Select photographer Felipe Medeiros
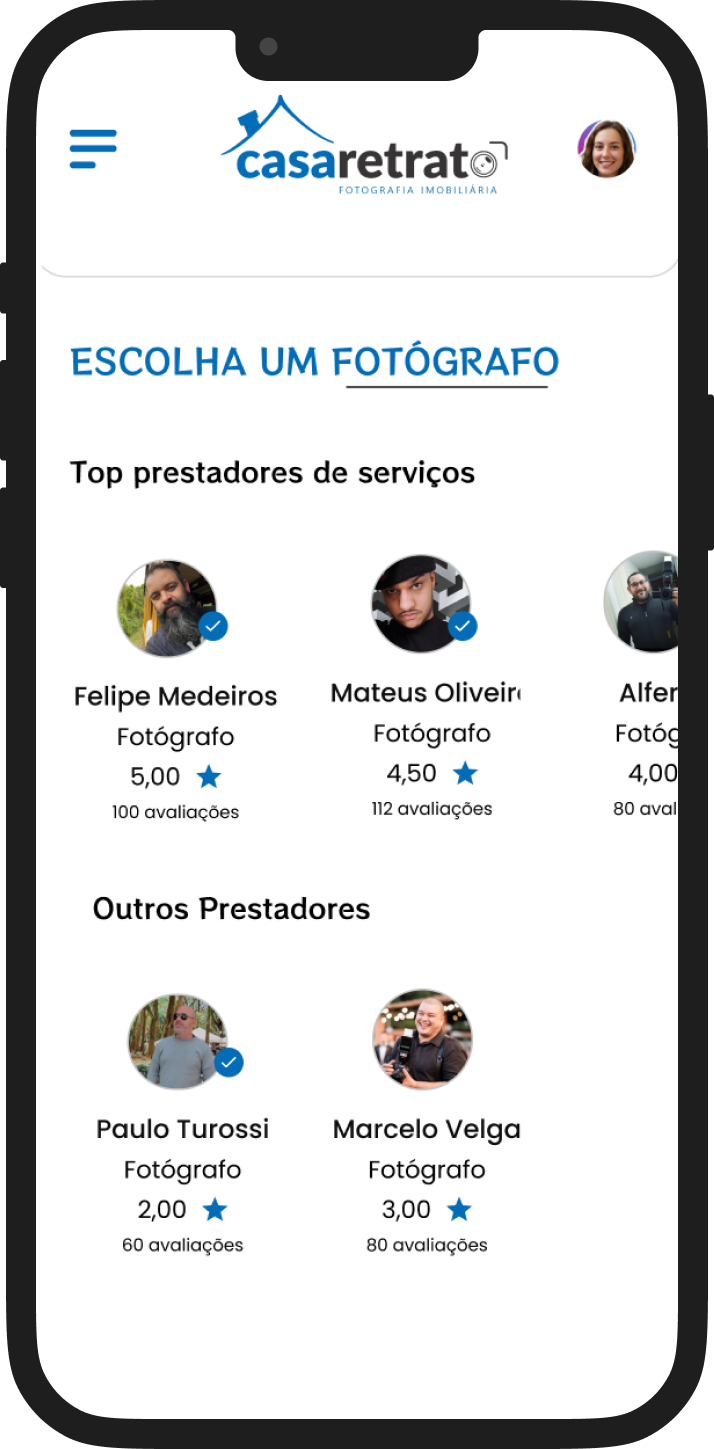The height and width of the screenshot is (1449, 714). 168,608
